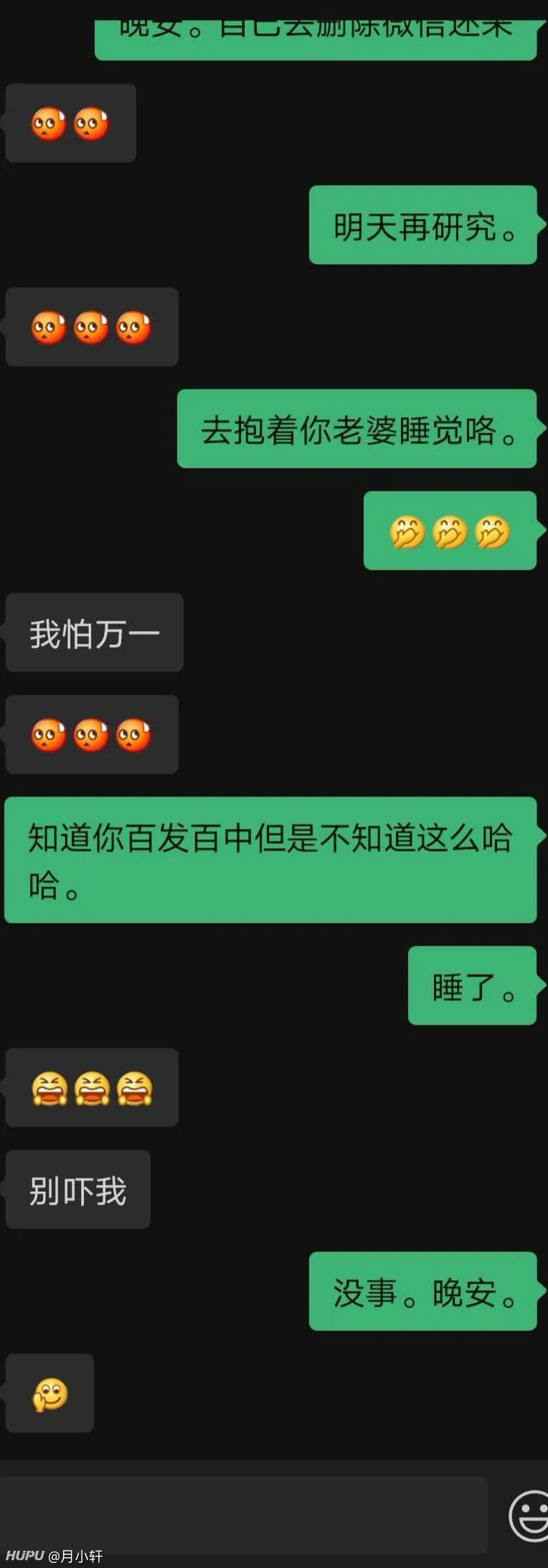Open the emoji sticker panel
Image resolution: width=548 pixels, height=1568 pixels.
tap(529, 1515)
